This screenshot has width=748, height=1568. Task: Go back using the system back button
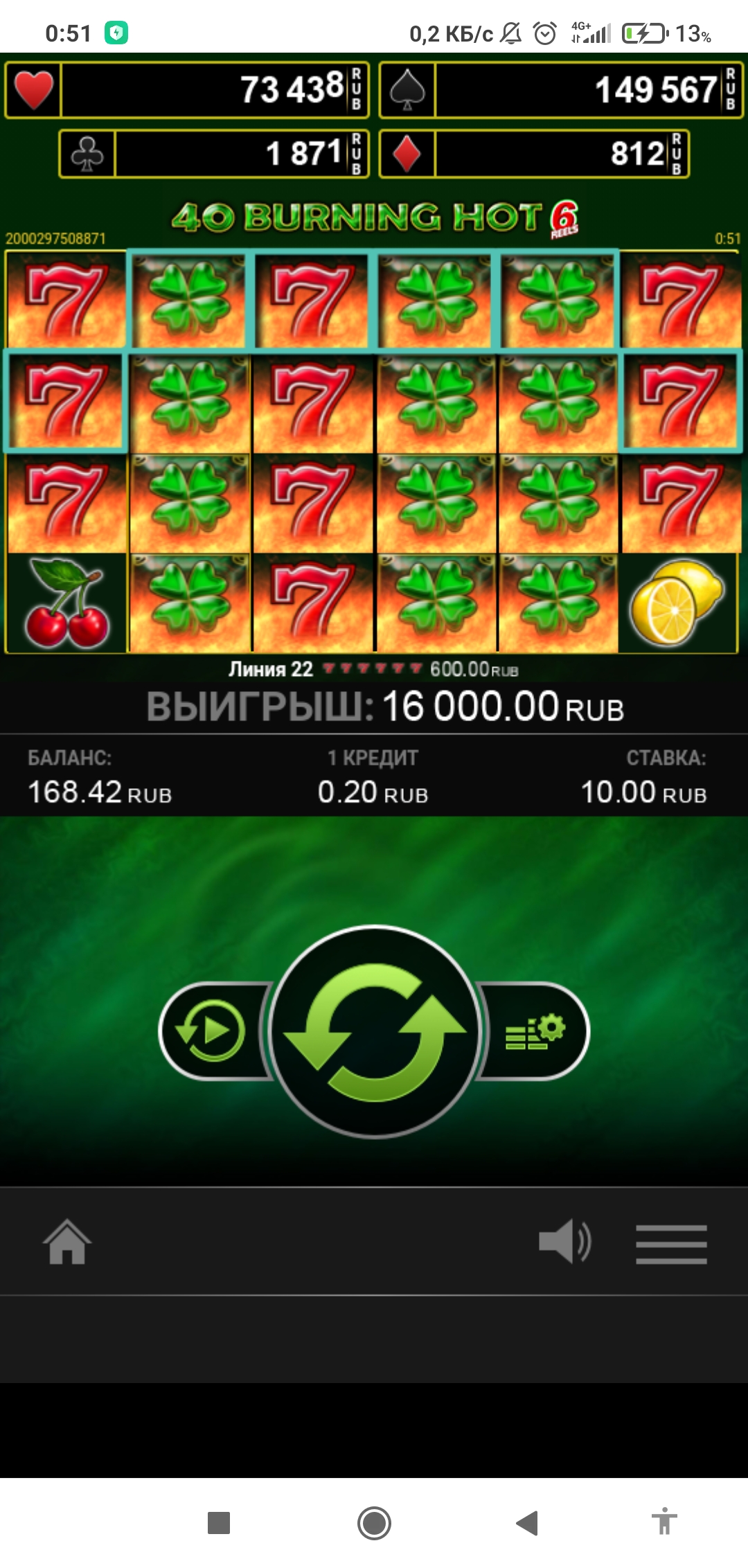[x=528, y=1523]
